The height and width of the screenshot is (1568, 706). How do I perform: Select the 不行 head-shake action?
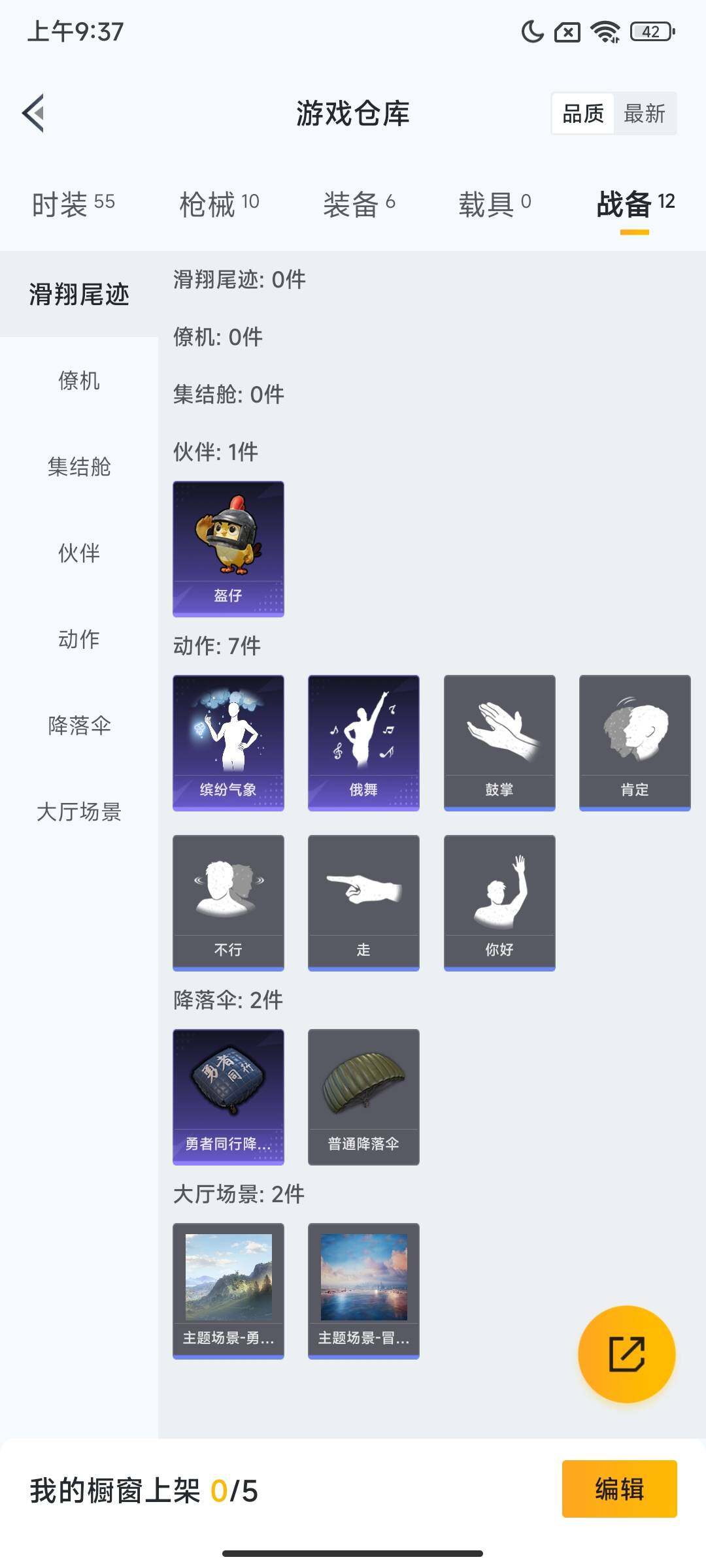tap(228, 902)
